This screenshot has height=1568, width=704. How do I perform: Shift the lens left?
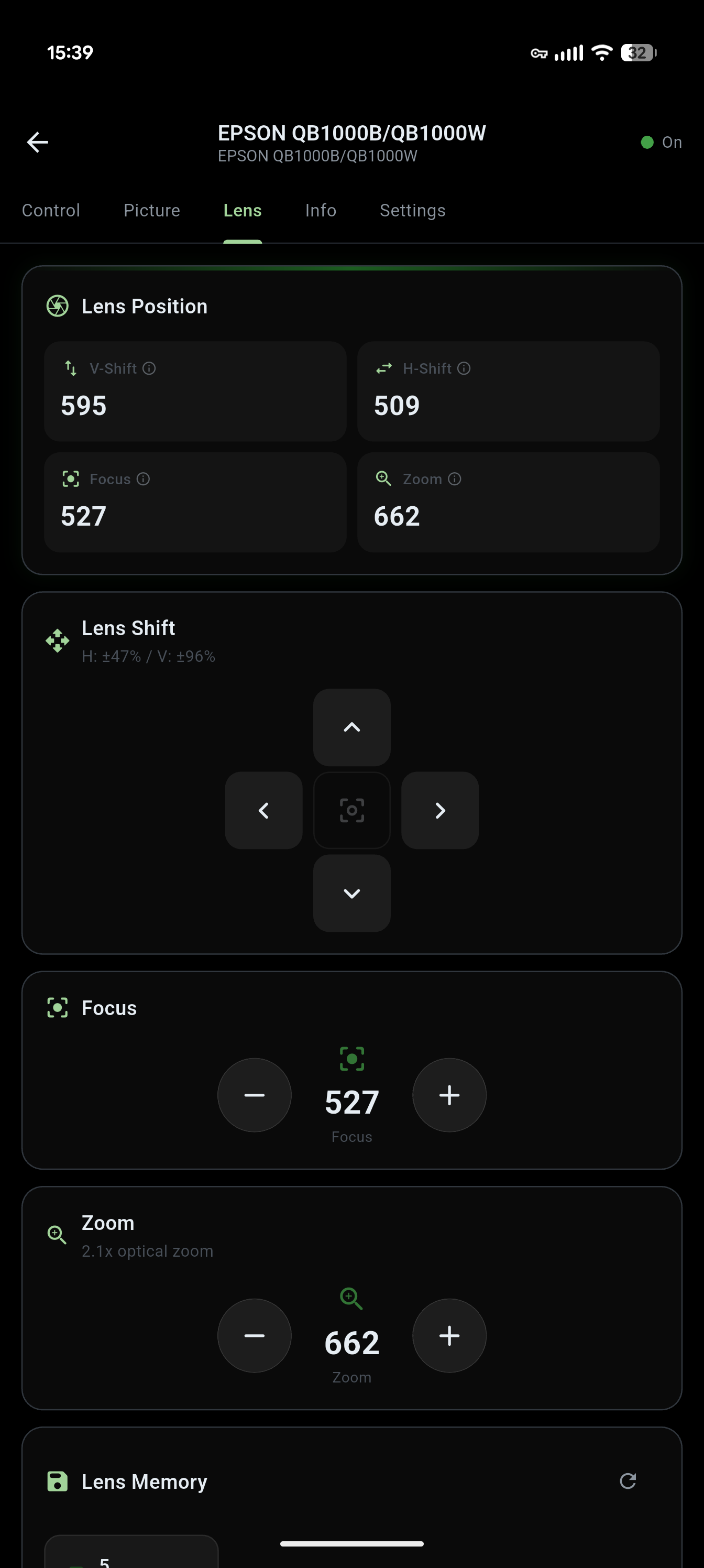pos(263,810)
